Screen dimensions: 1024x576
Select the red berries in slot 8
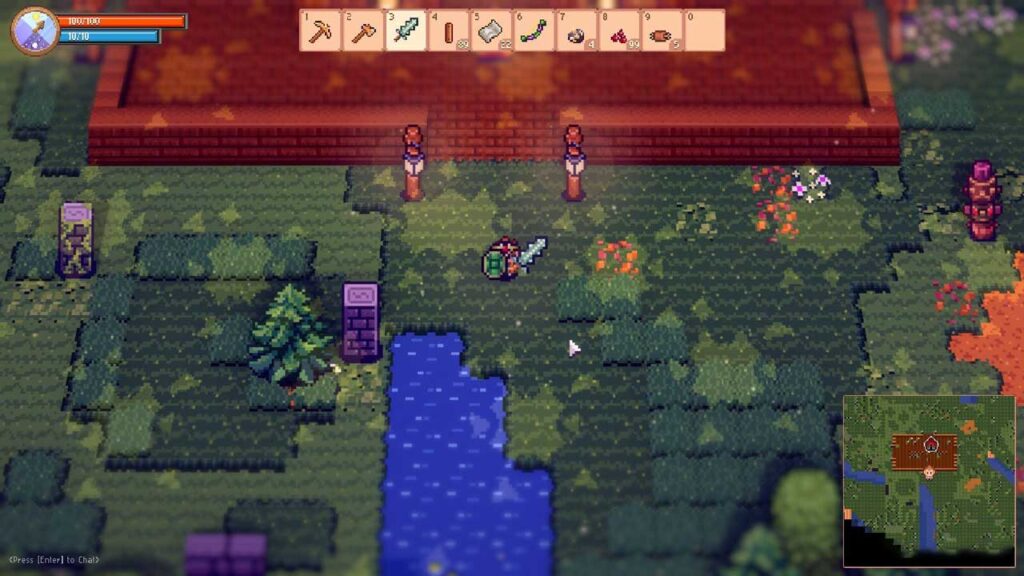coord(618,31)
